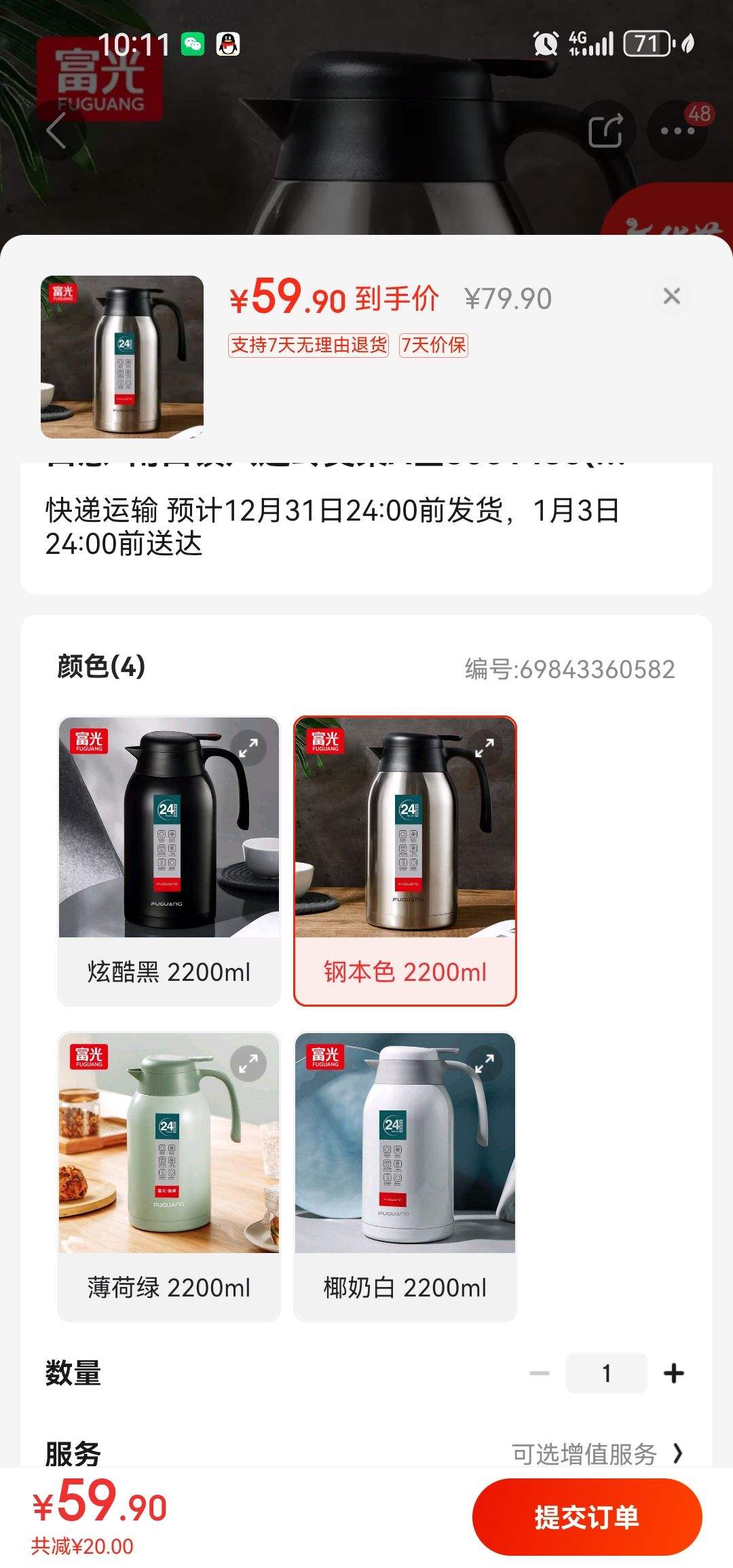
Task: Close the product selection panel
Action: [673, 296]
